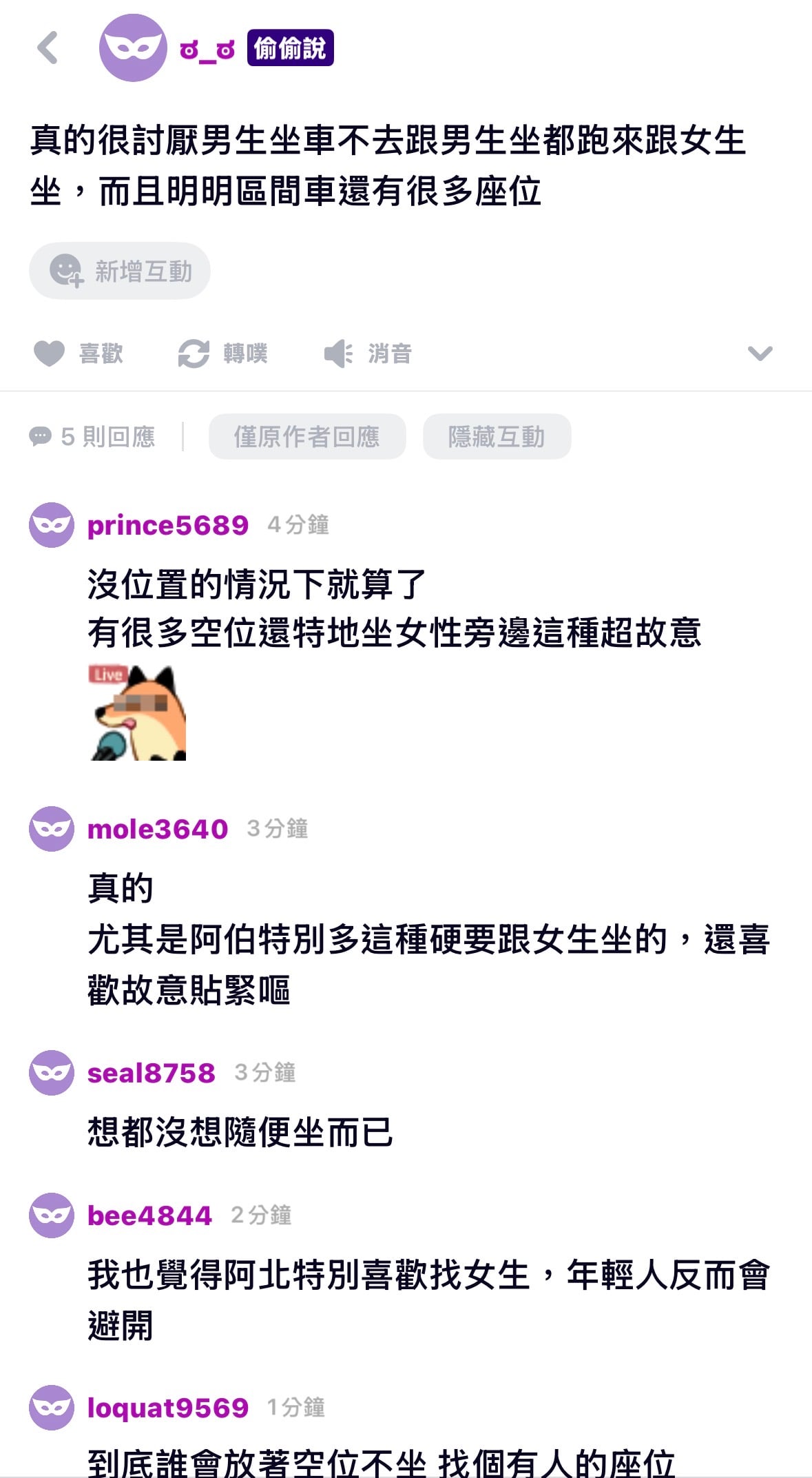
Task: Open prince5689's profile name
Action: click(167, 525)
